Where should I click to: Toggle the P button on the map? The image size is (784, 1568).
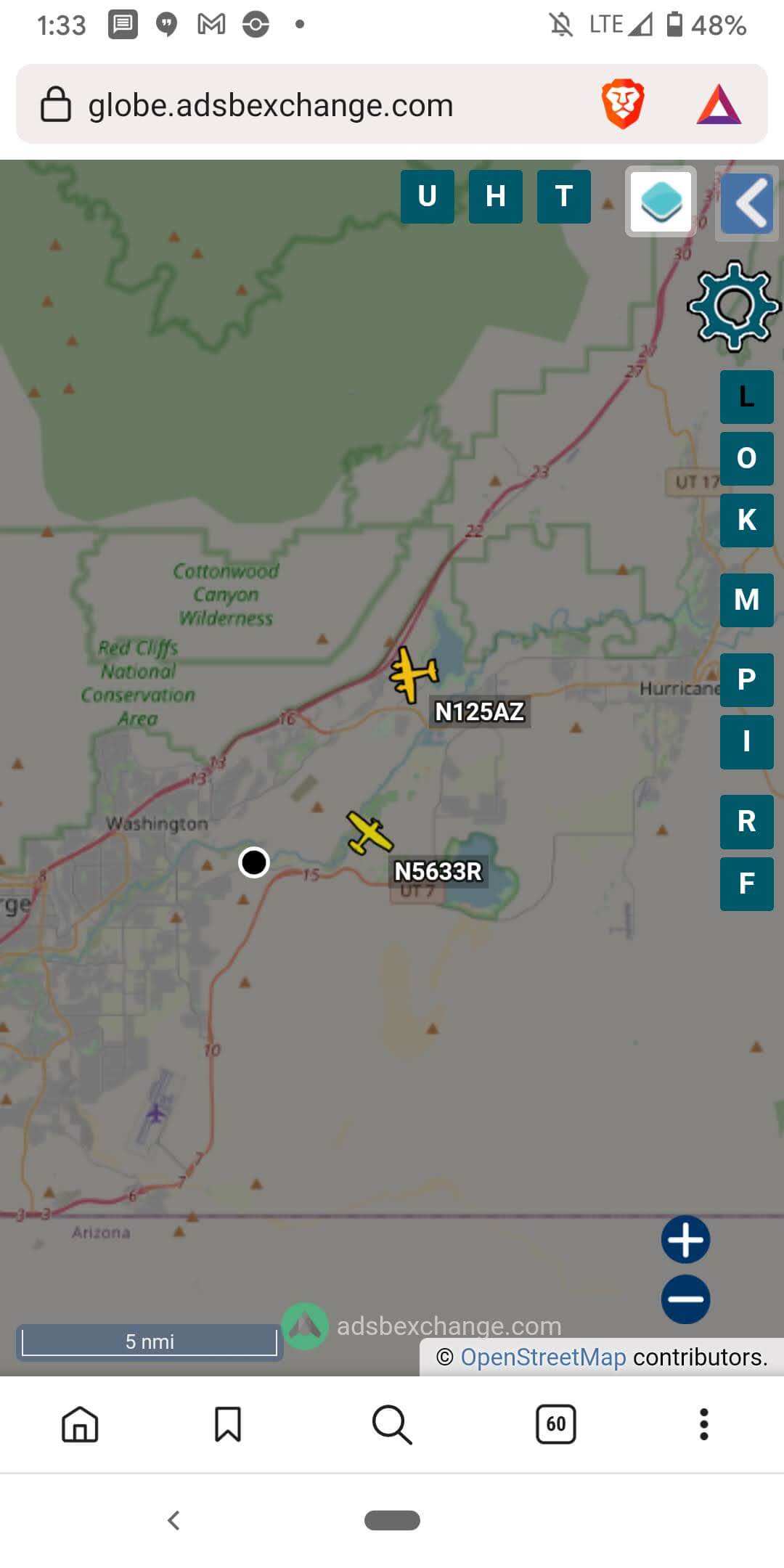747,680
